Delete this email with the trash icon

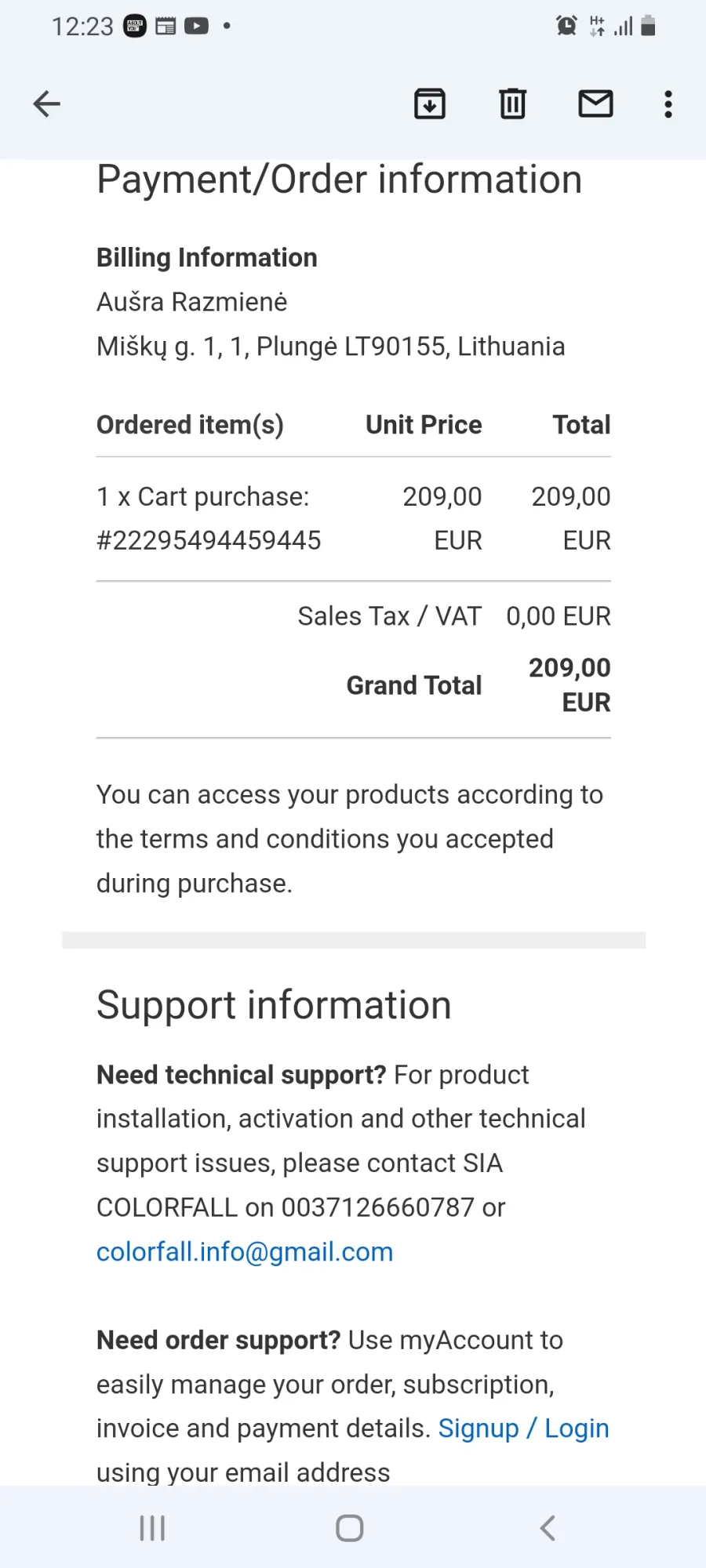(x=513, y=103)
